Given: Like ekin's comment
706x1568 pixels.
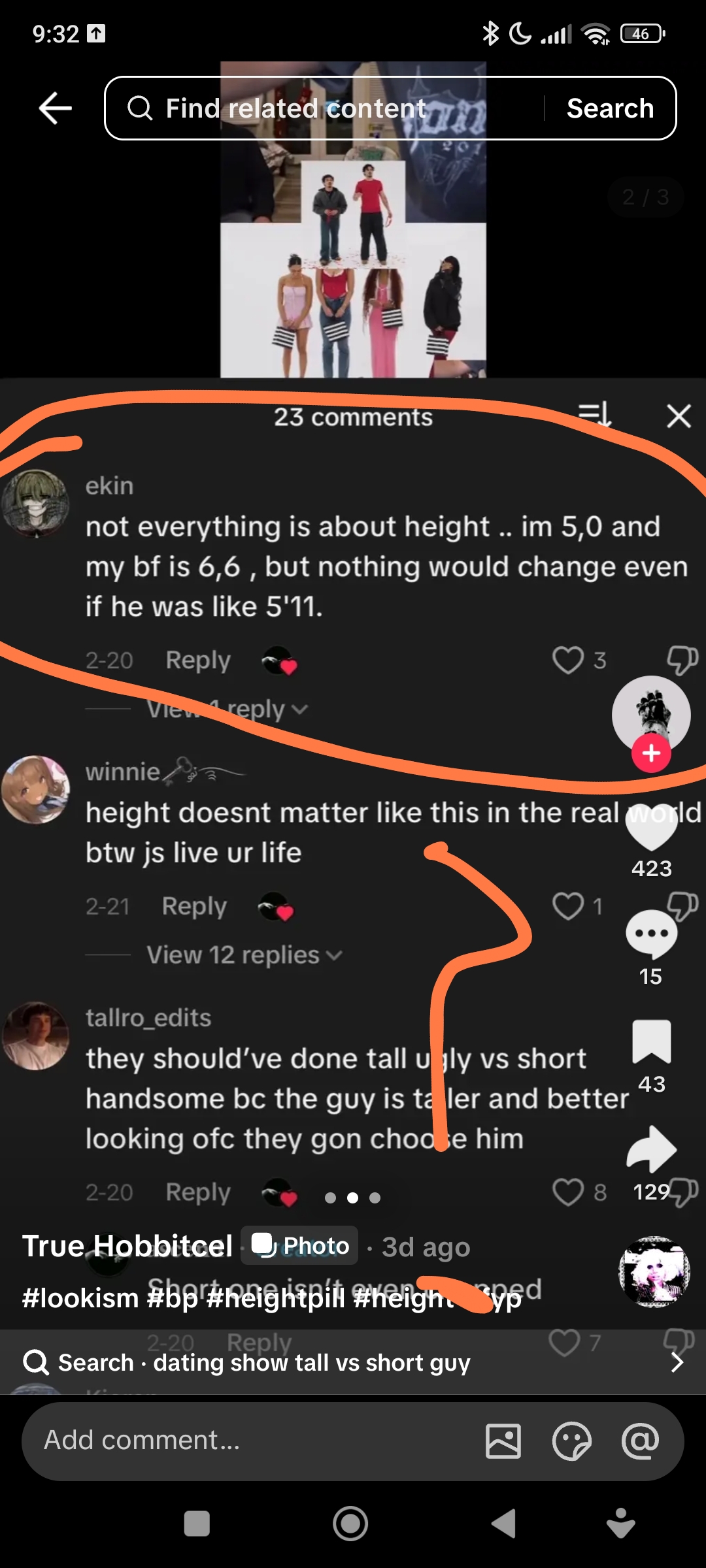Looking at the screenshot, I should click(x=567, y=660).
